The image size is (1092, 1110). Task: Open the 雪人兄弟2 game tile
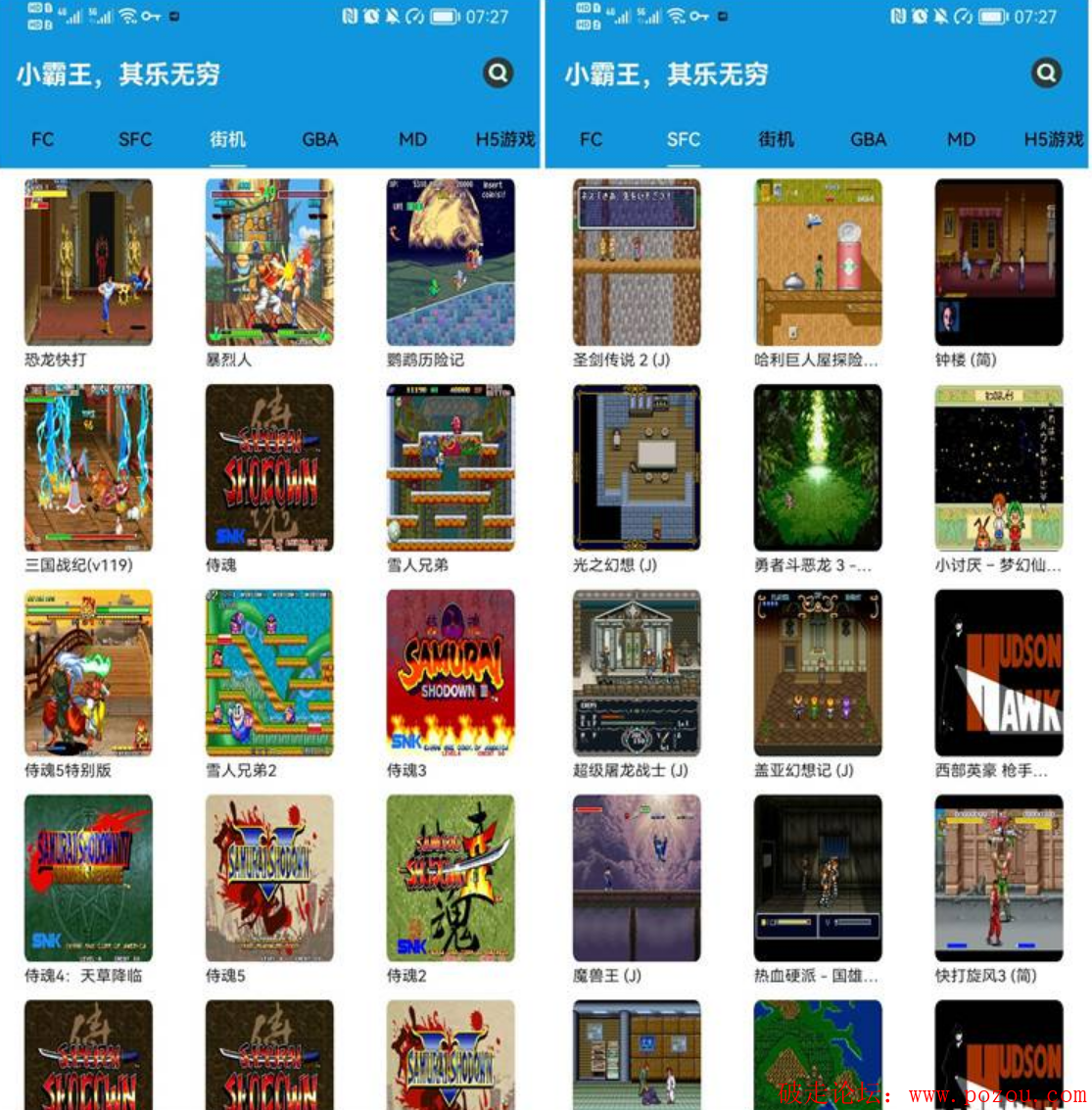[269, 672]
